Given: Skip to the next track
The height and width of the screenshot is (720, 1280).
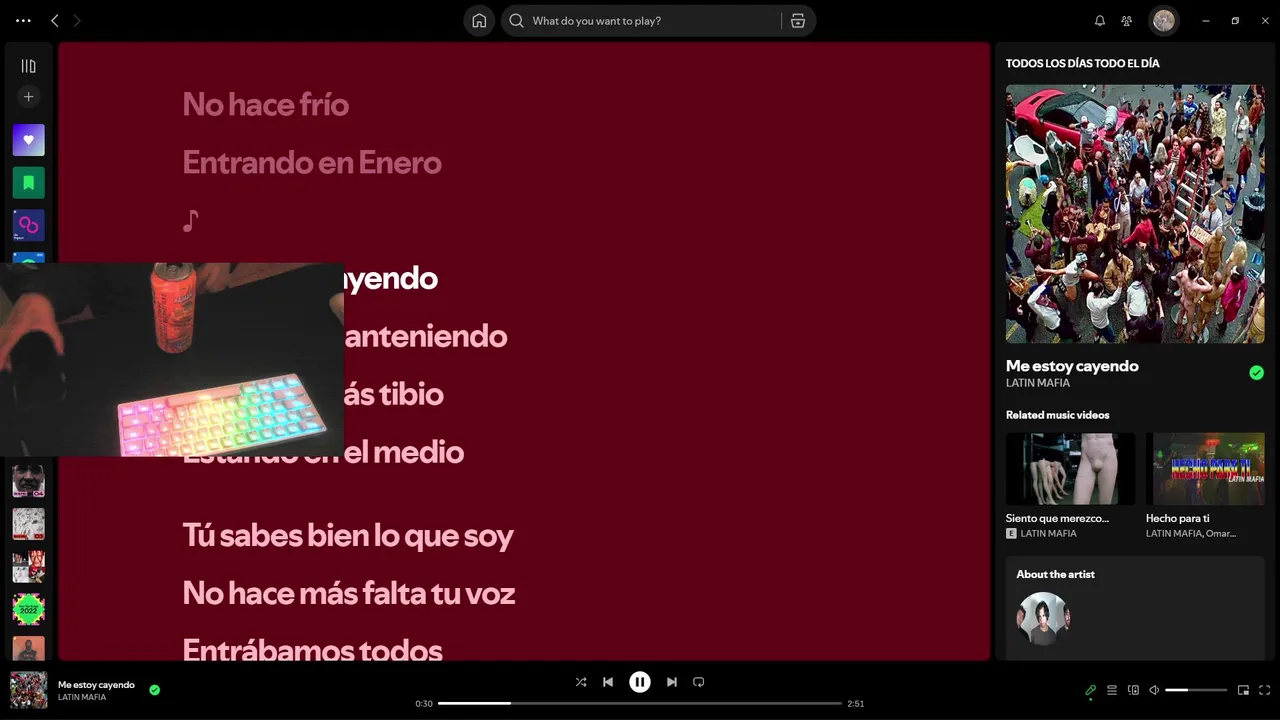Looking at the screenshot, I should 672,682.
